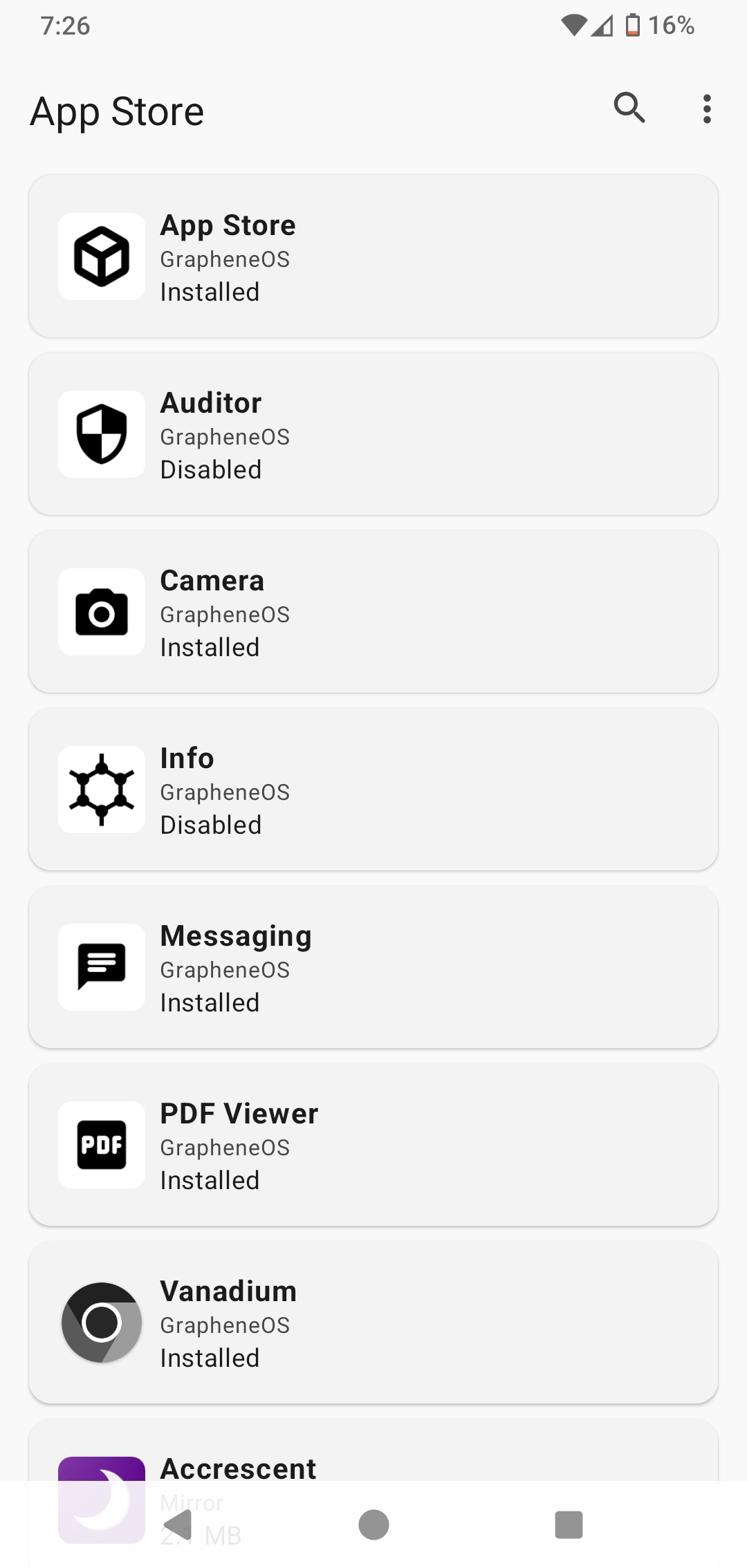View details for the Info app
Image resolution: width=747 pixels, height=1568 pixels.
[373, 790]
